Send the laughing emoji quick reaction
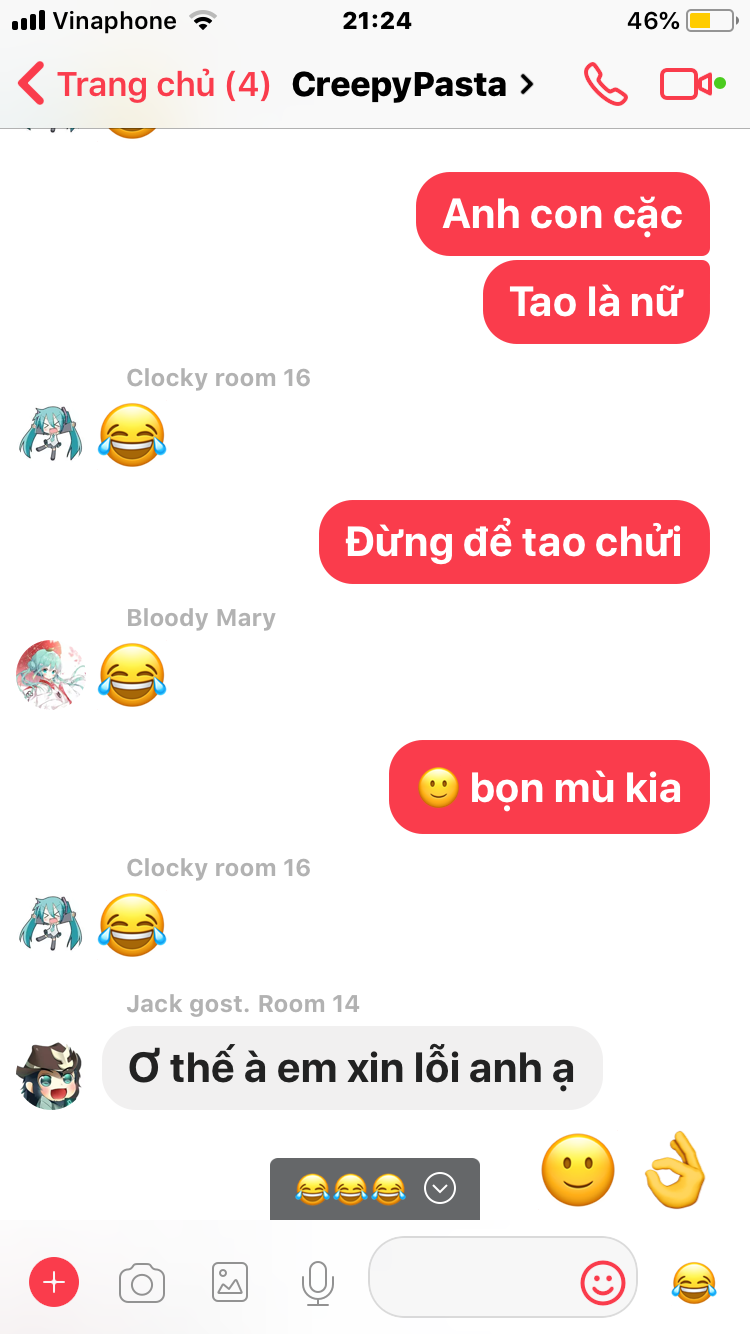750x1334 pixels. click(694, 1281)
